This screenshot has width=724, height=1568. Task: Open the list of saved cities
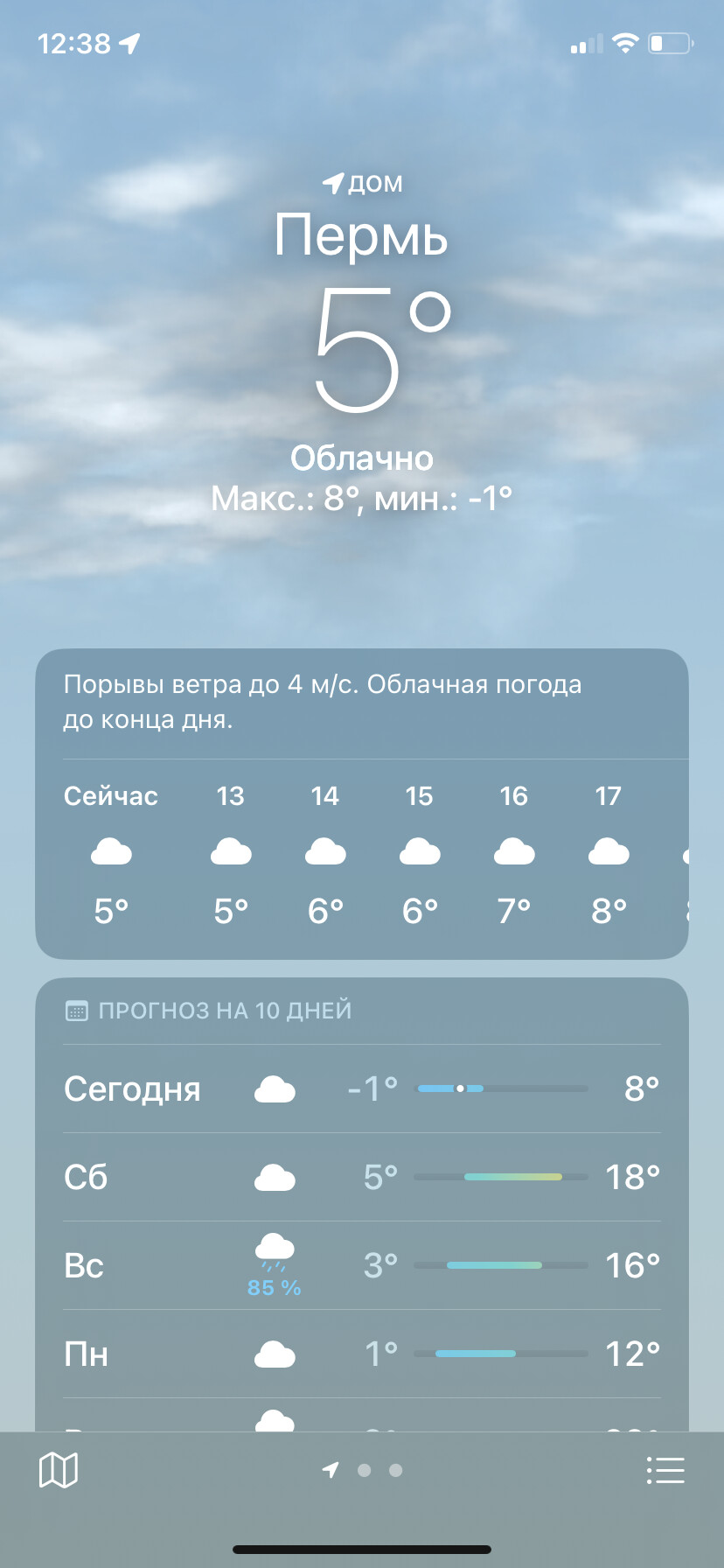click(665, 1470)
